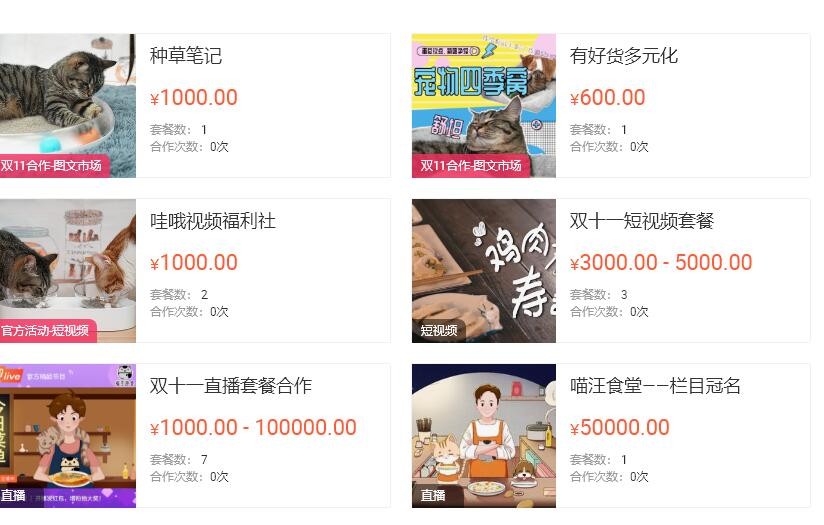The image size is (824, 525).
Task: View 喵汪食堂 栏目冠名 package
Action: (655, 386)
